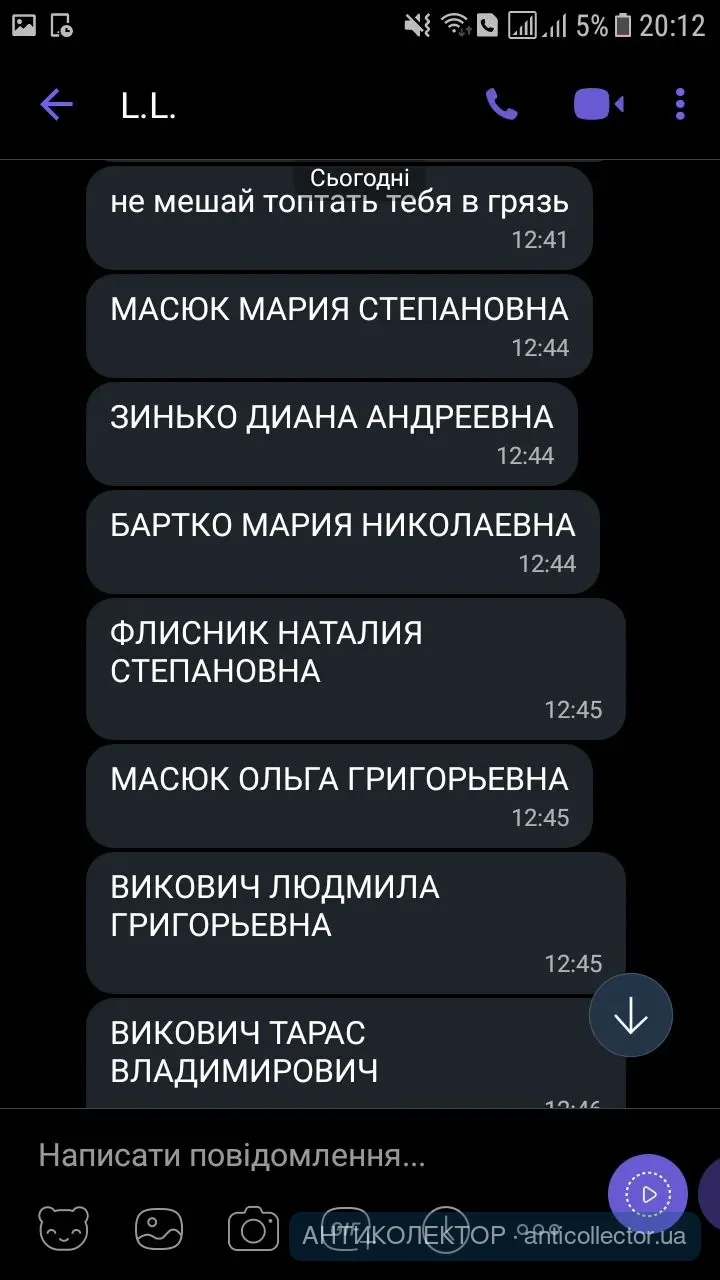Start a video call with L.L.
This screenshot has height=1280, width=720.
click(598, 105)
